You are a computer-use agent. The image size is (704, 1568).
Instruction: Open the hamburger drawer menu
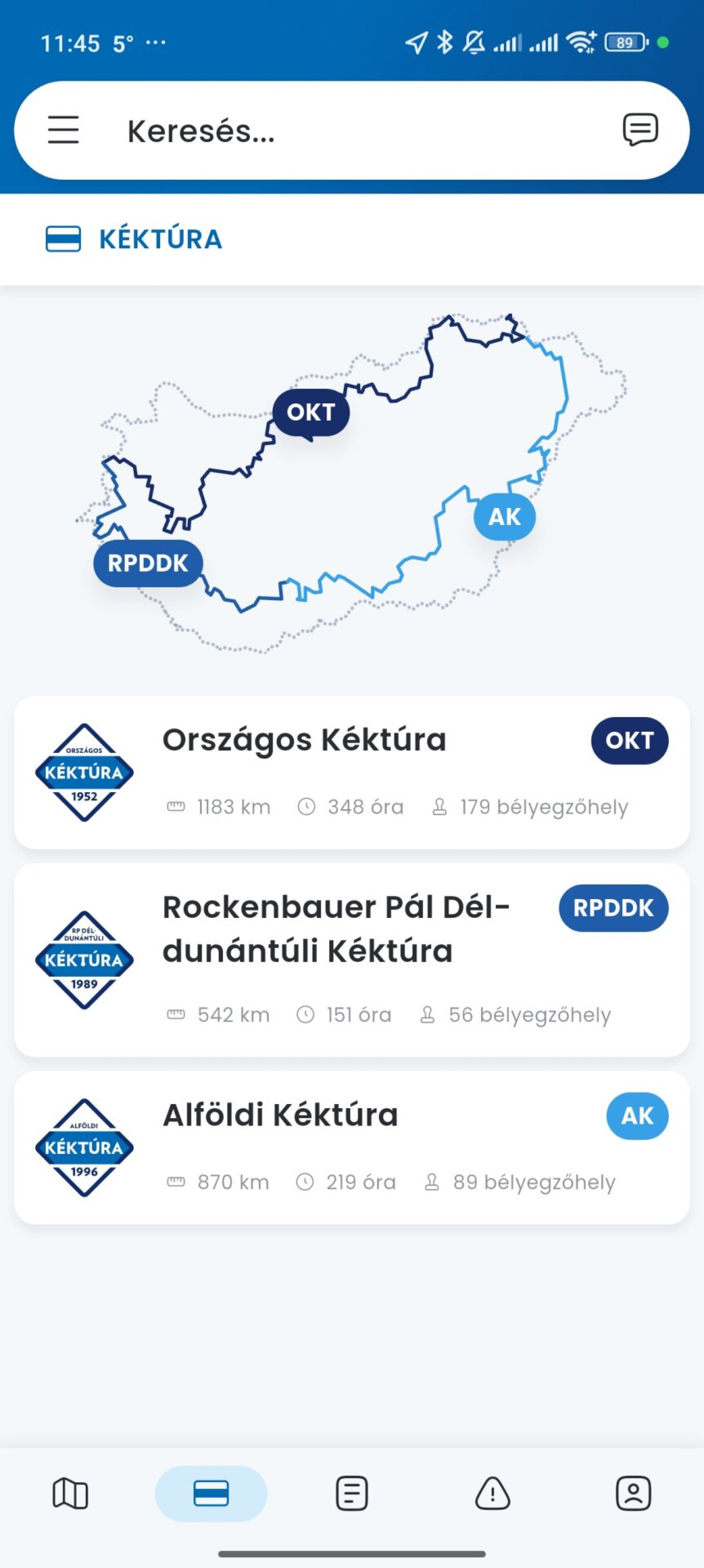(63, 130)
